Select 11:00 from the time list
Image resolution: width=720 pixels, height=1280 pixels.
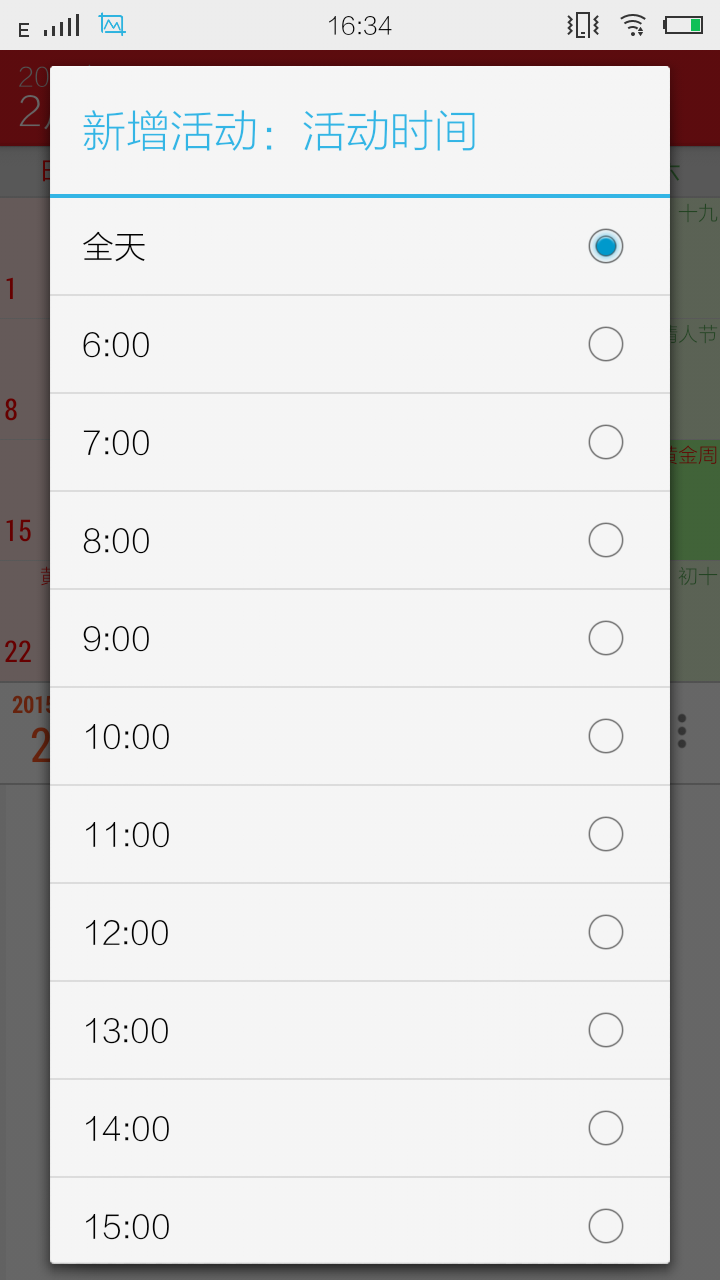pos(360,834)
